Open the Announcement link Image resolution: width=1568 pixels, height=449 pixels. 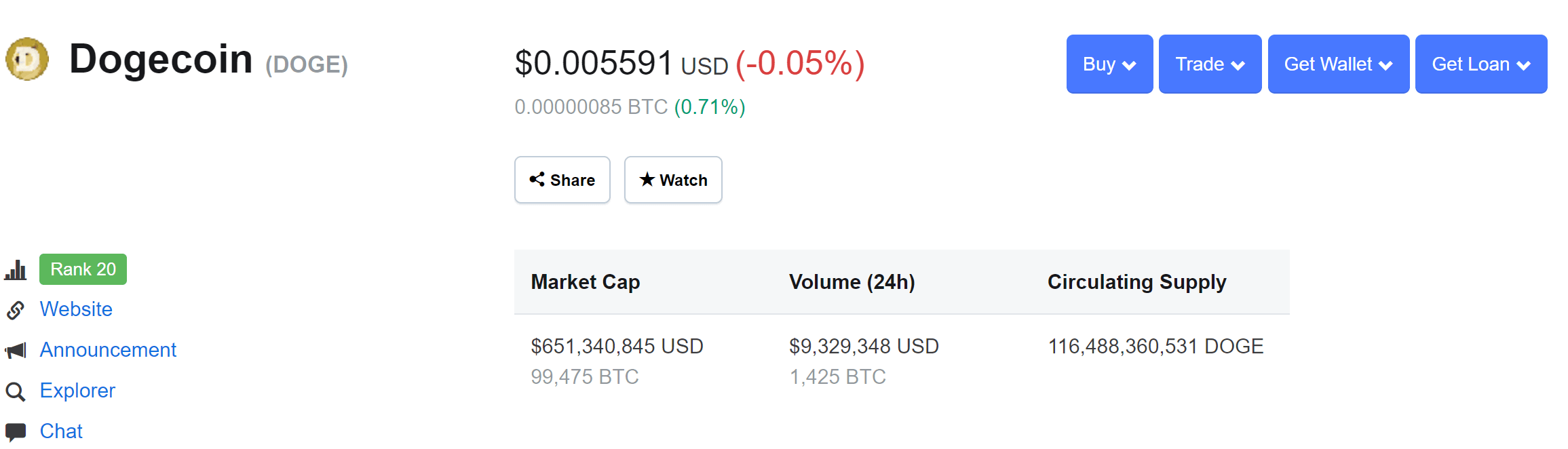(108, 350)
